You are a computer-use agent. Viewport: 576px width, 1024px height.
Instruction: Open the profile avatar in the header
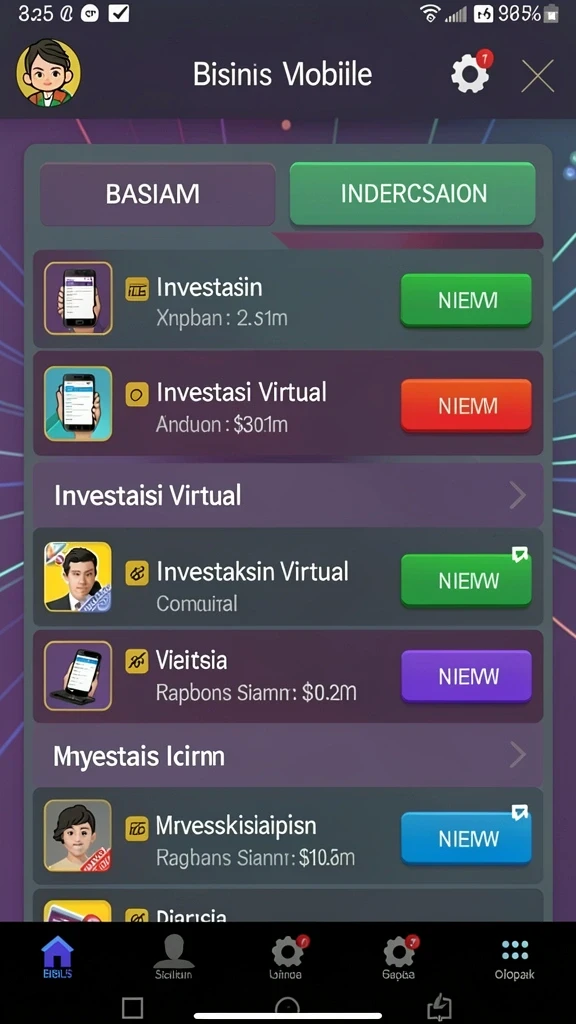pos(49,72)
